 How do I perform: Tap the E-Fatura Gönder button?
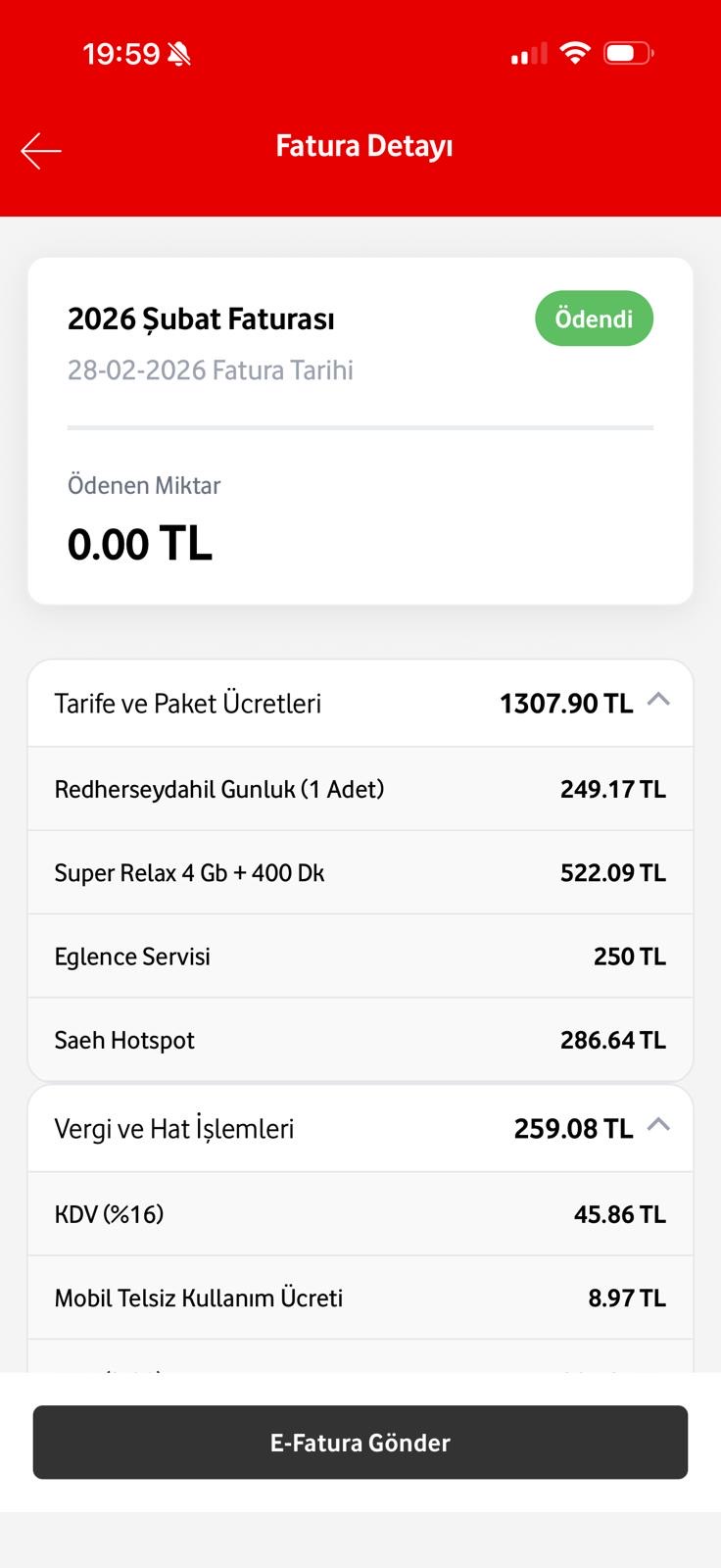coord(360,1442)
